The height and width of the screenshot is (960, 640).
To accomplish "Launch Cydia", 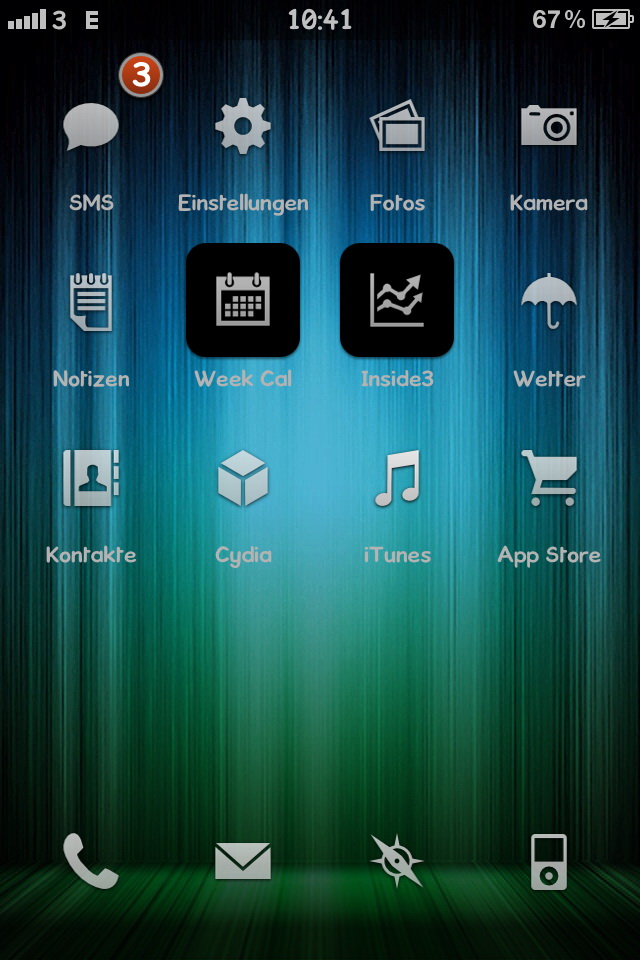I will tap(243, 478).
